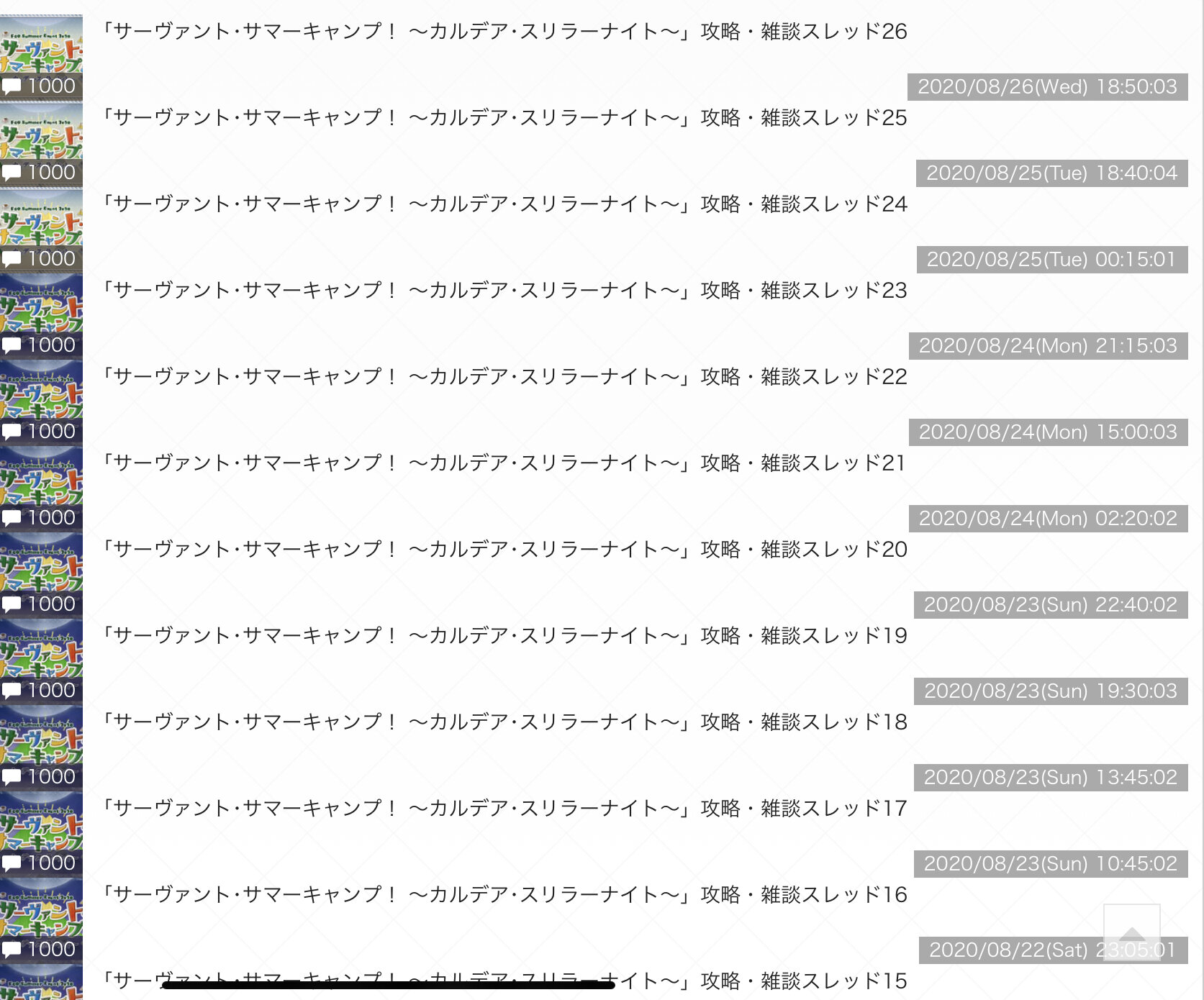
Task: Open discussion thread 21
Action: 504,463
